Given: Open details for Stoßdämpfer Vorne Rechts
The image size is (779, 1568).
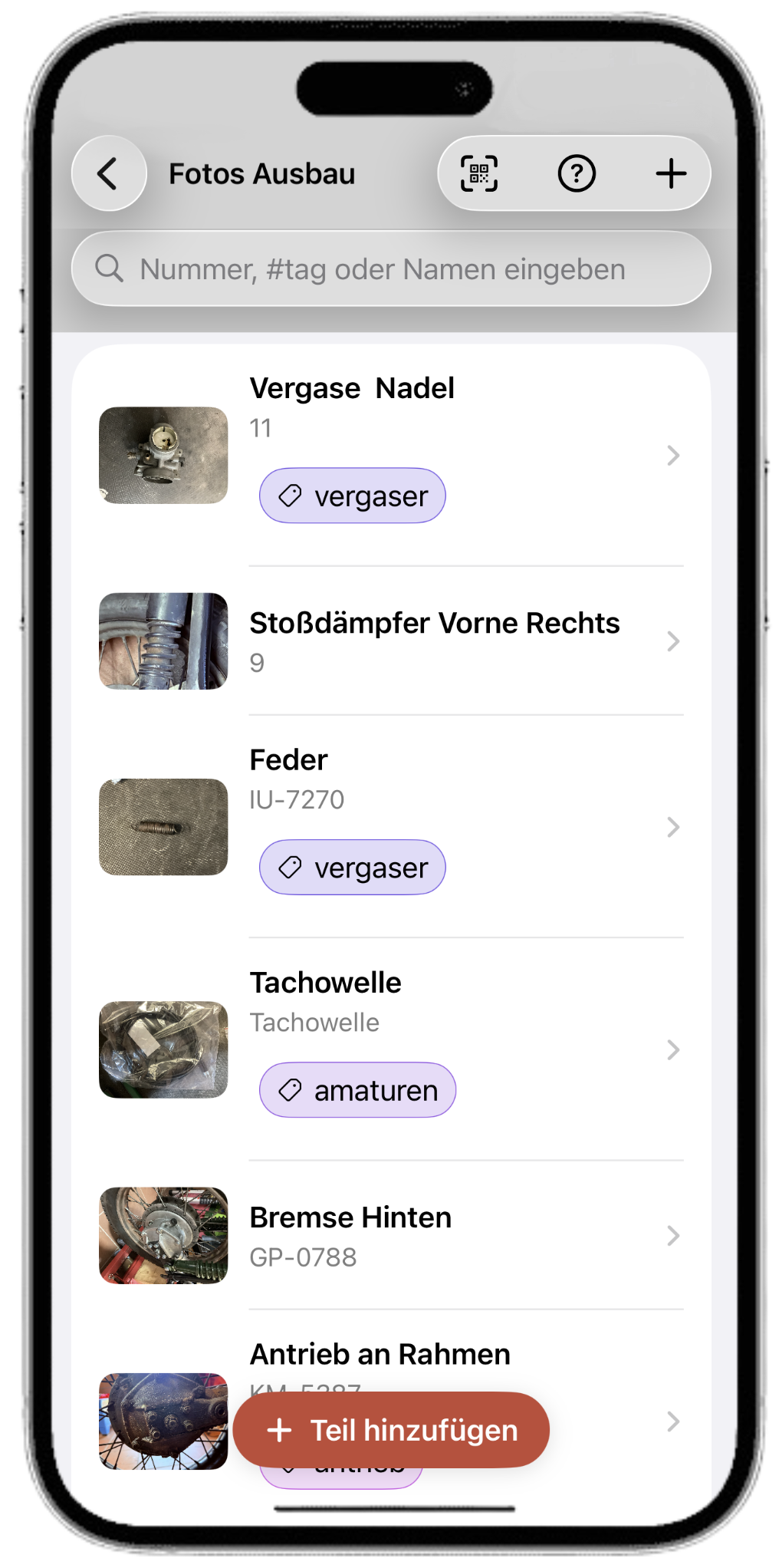Looking at the screenshot, I should pos(673,641).
